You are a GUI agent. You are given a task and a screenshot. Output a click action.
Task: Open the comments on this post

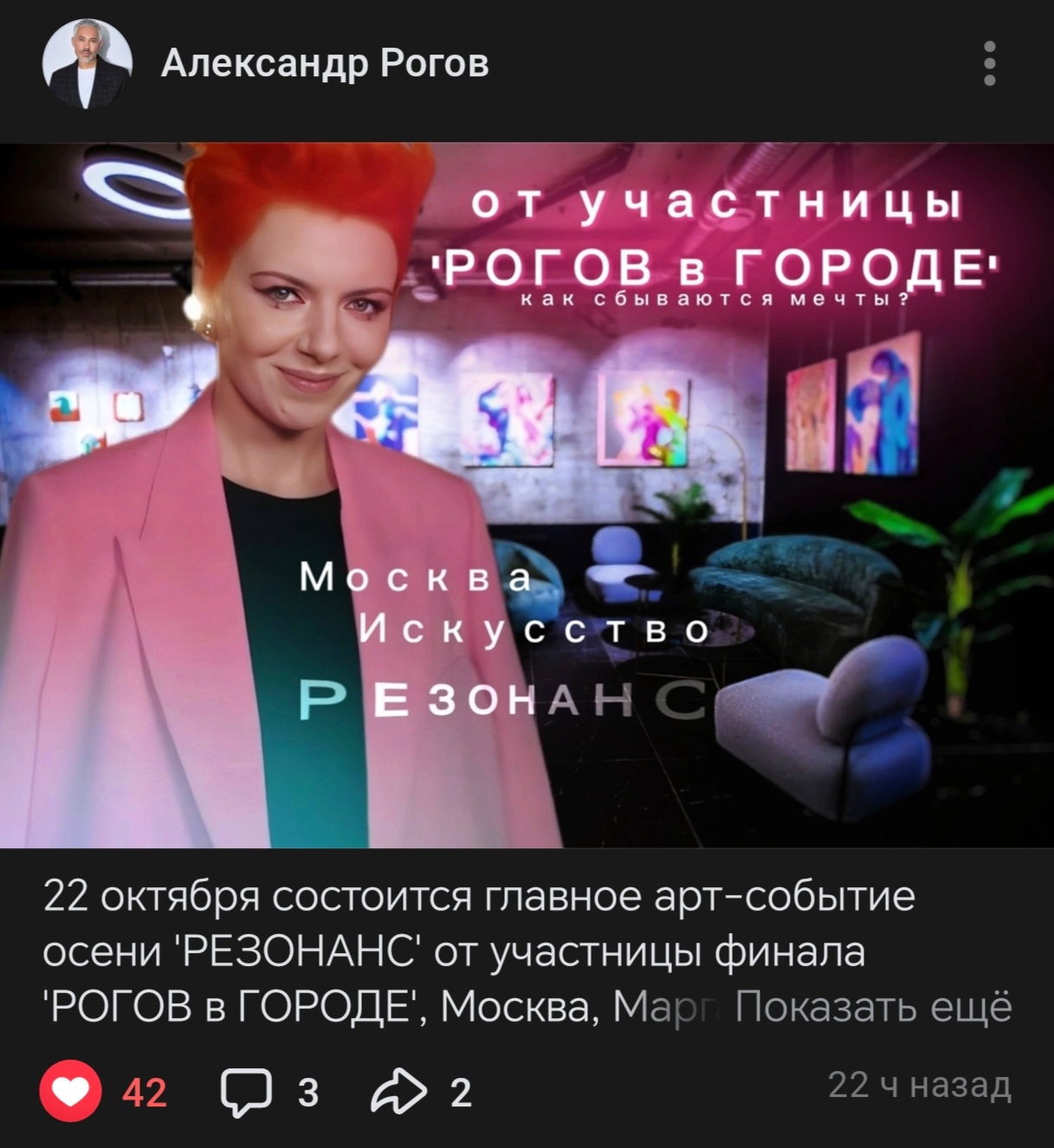[x=247, y=1091]
